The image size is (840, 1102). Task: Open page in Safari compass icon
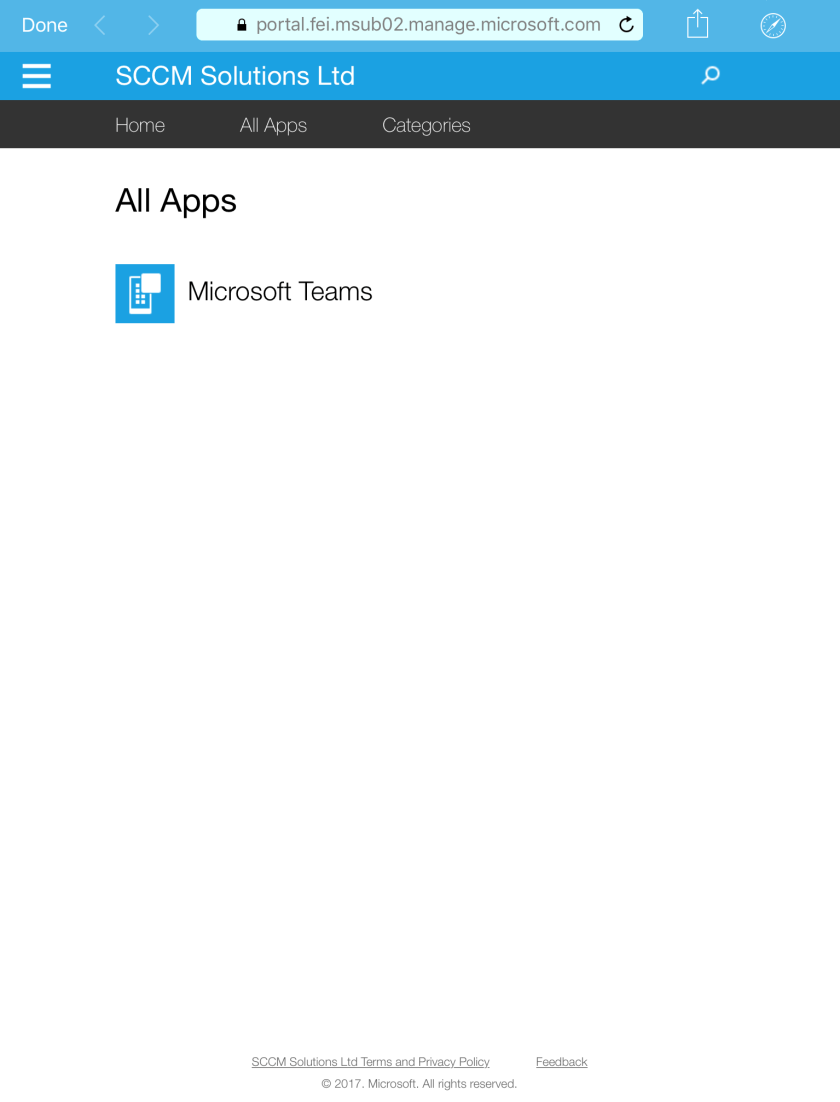click(773, 26)
